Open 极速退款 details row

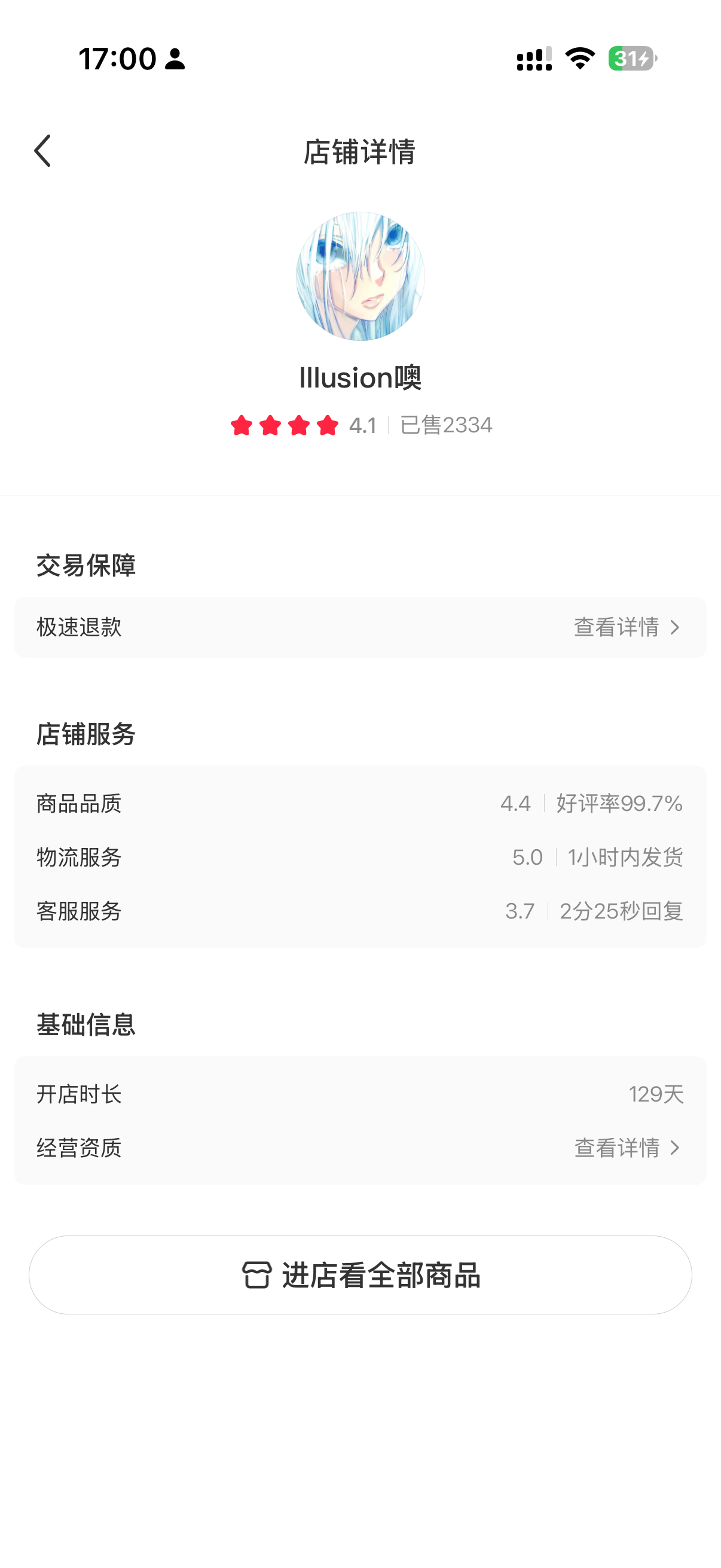point(360,627)
